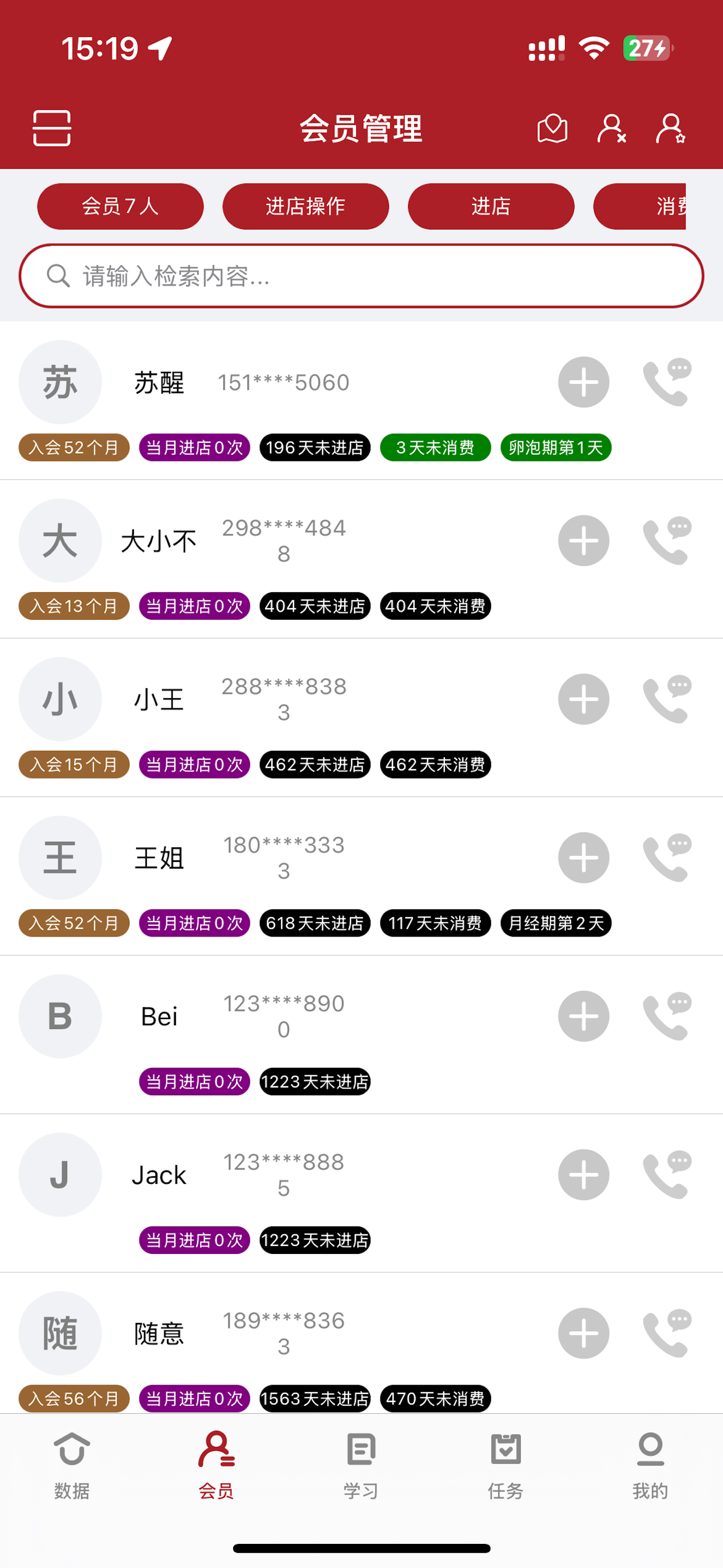723x1568 pixels.
Task: Tap the remove-member person icon
Action: (x=611, y=128)
